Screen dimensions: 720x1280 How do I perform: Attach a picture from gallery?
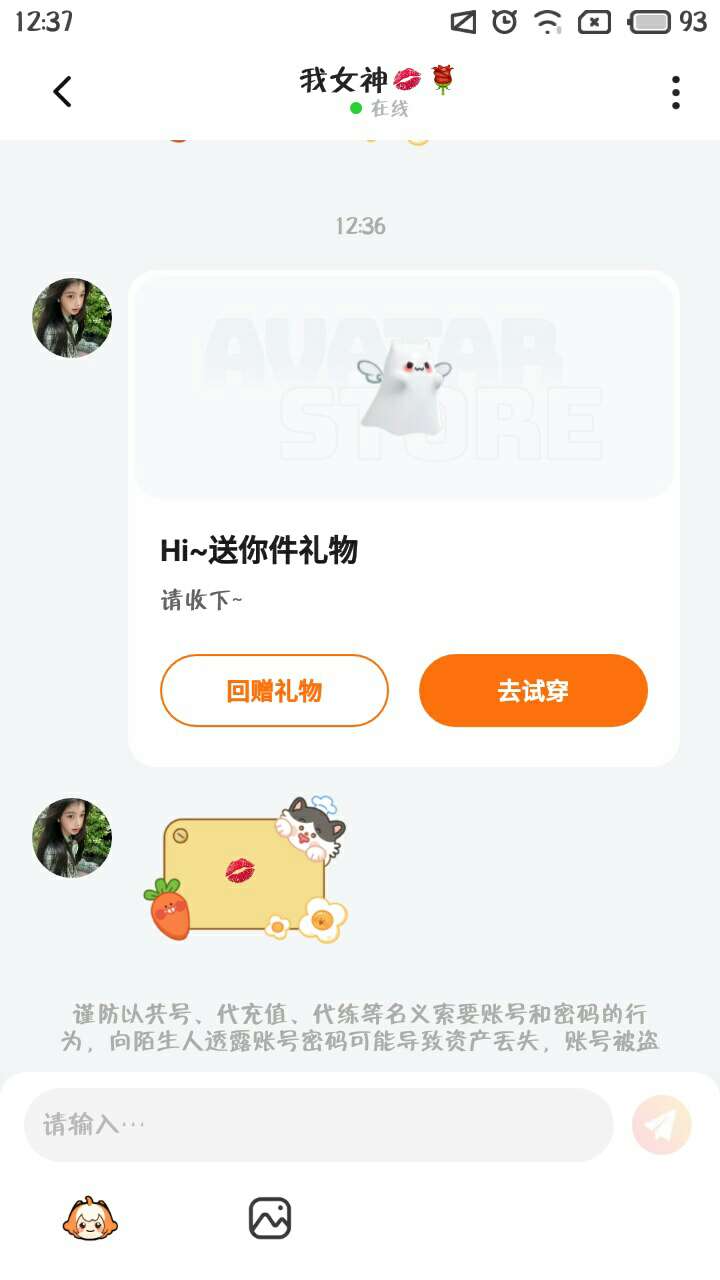tap(269, 1218)
